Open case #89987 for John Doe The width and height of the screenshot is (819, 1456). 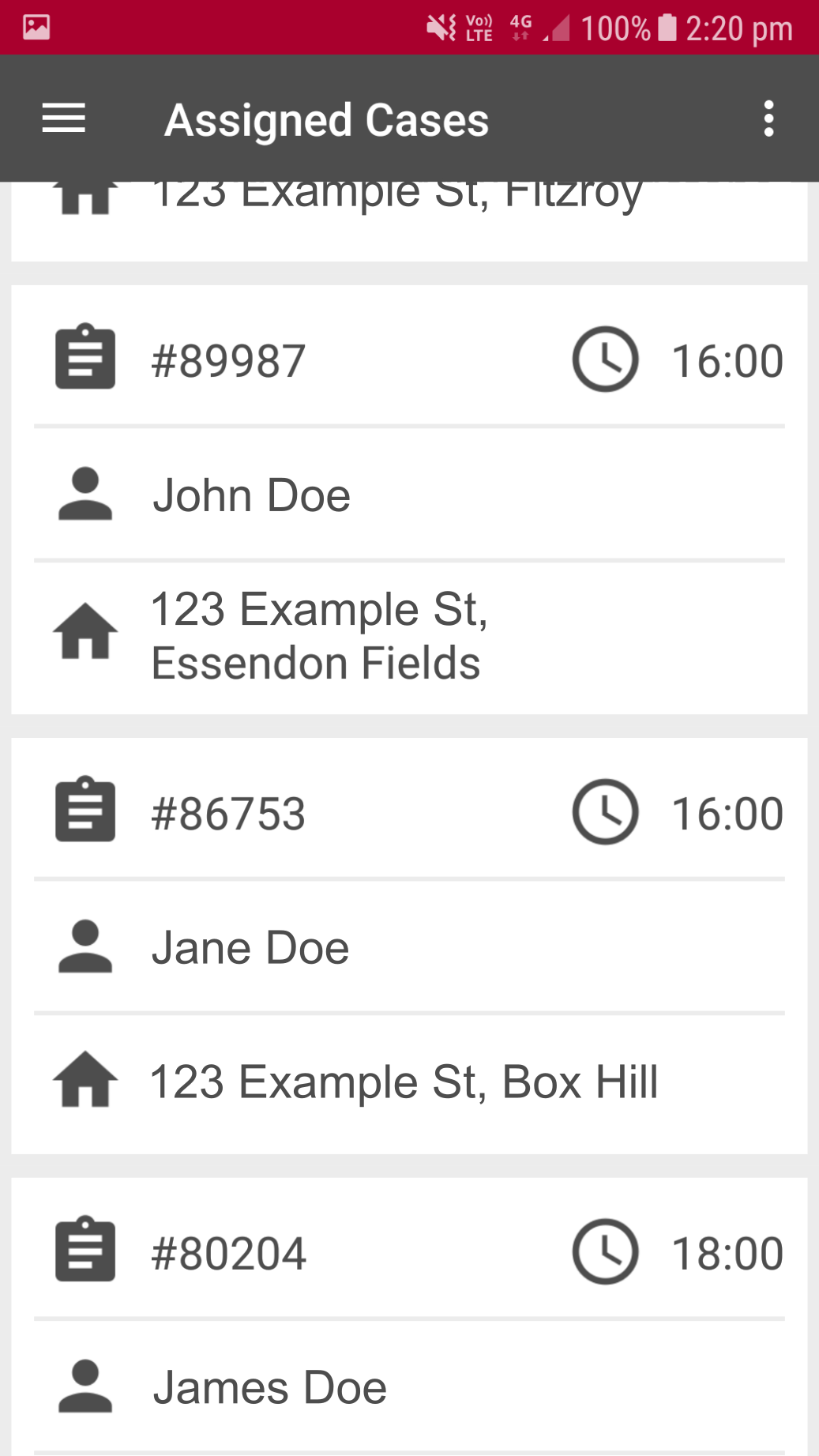(409, 500)
